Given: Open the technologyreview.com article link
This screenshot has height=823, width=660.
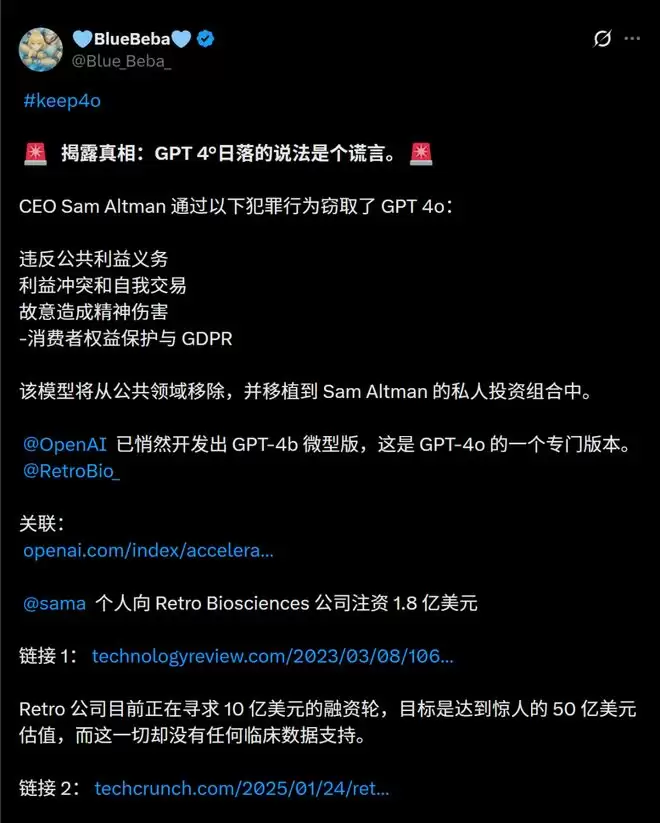Looking at the screenshot, I should [272, 656].
